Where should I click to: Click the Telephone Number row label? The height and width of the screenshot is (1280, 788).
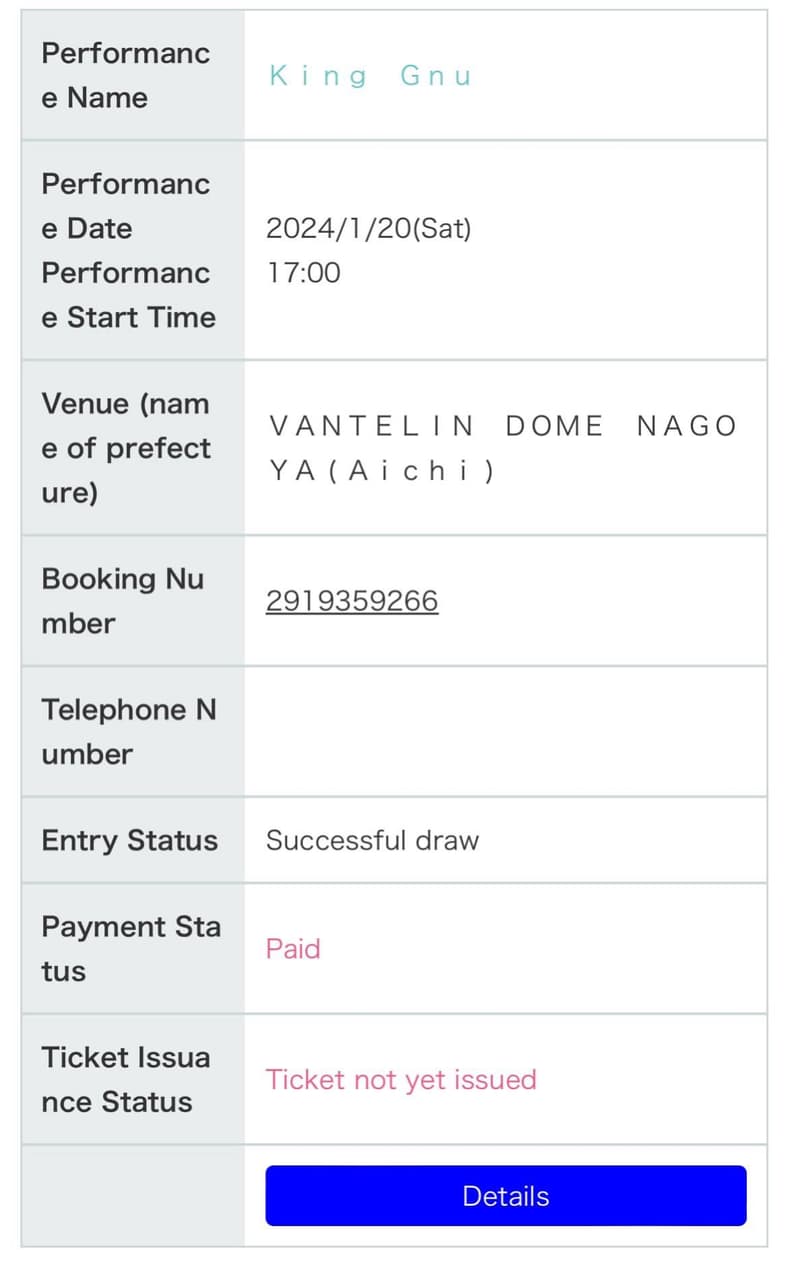126,731
